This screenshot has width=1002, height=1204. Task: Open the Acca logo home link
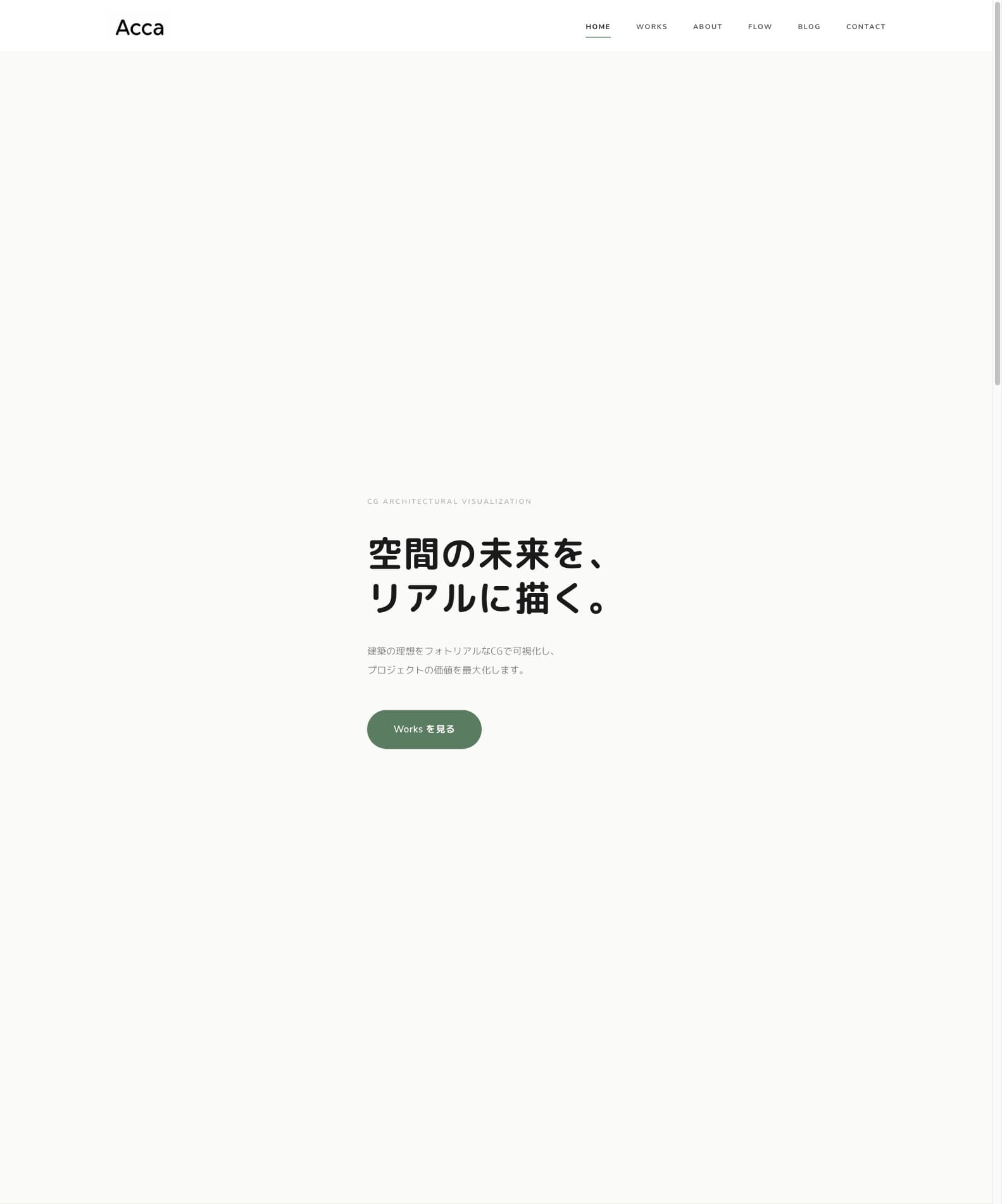click(x=139, y=28)
